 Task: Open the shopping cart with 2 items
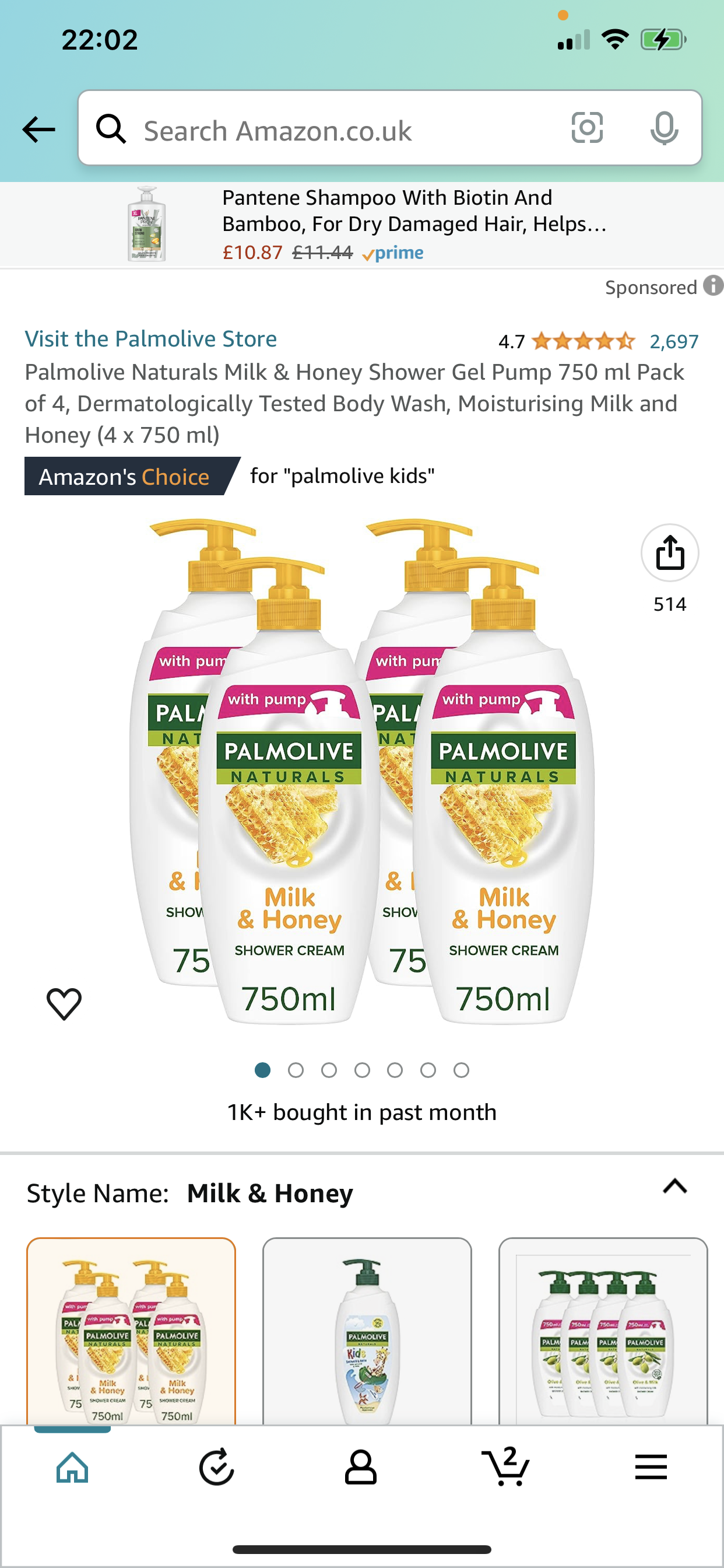click(x=505, y=1467)
